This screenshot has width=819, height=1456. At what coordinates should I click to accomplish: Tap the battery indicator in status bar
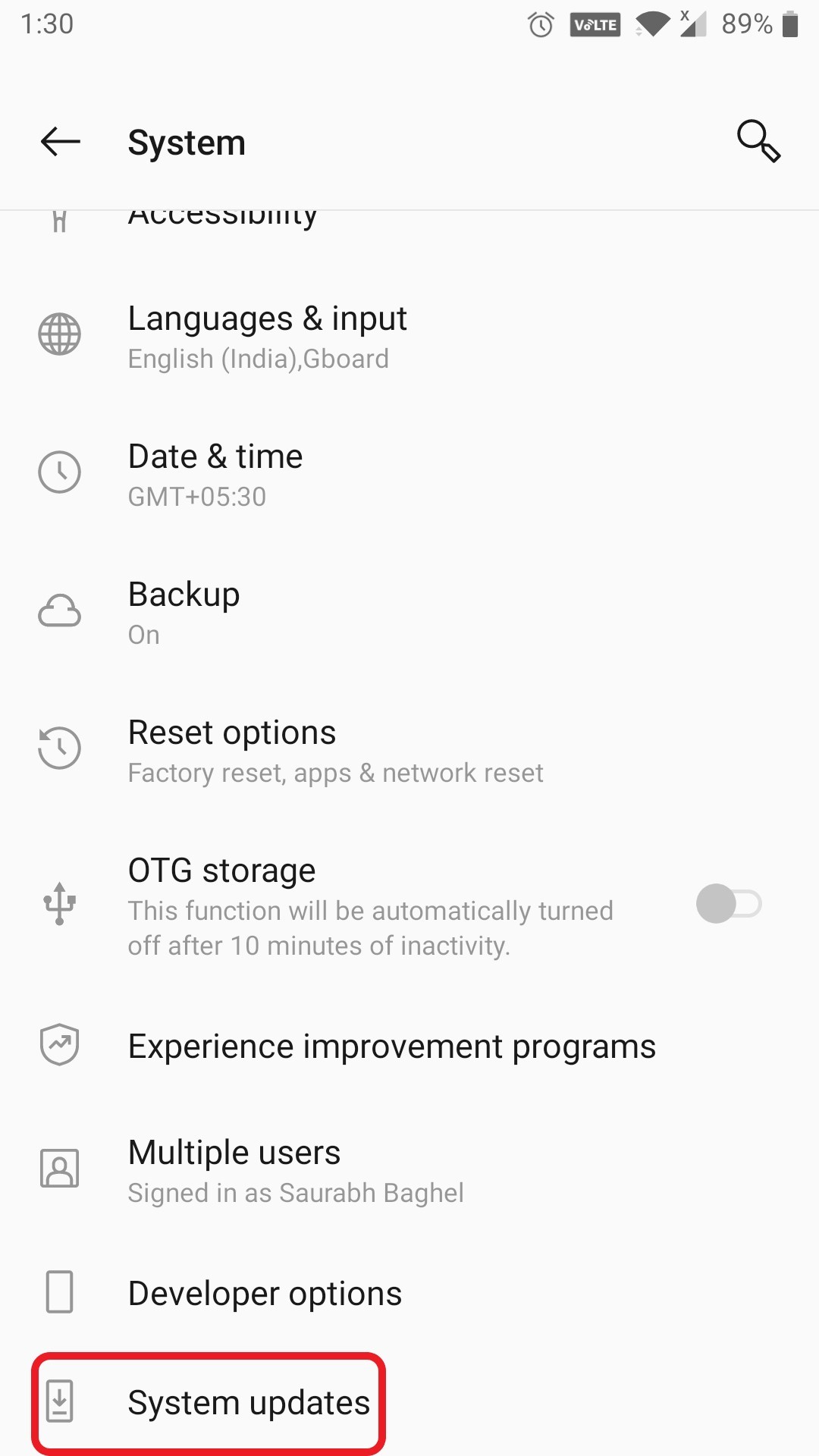click(x=789, y=24)
